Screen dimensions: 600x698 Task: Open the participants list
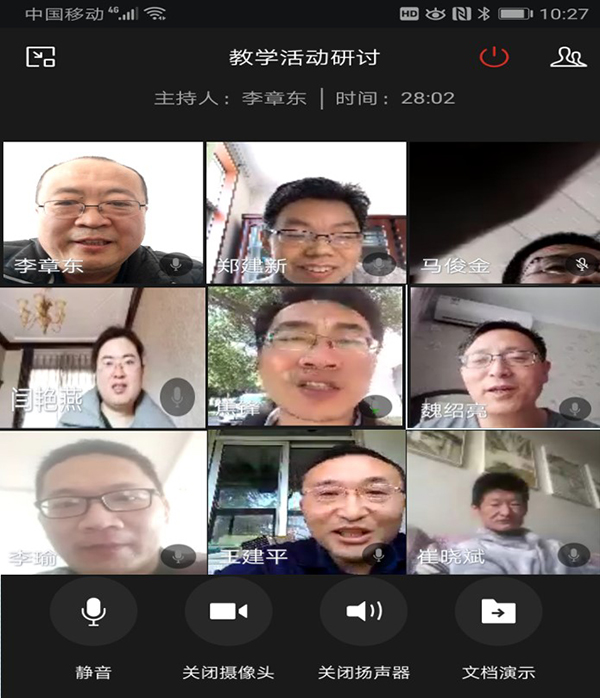click(567, 57)
